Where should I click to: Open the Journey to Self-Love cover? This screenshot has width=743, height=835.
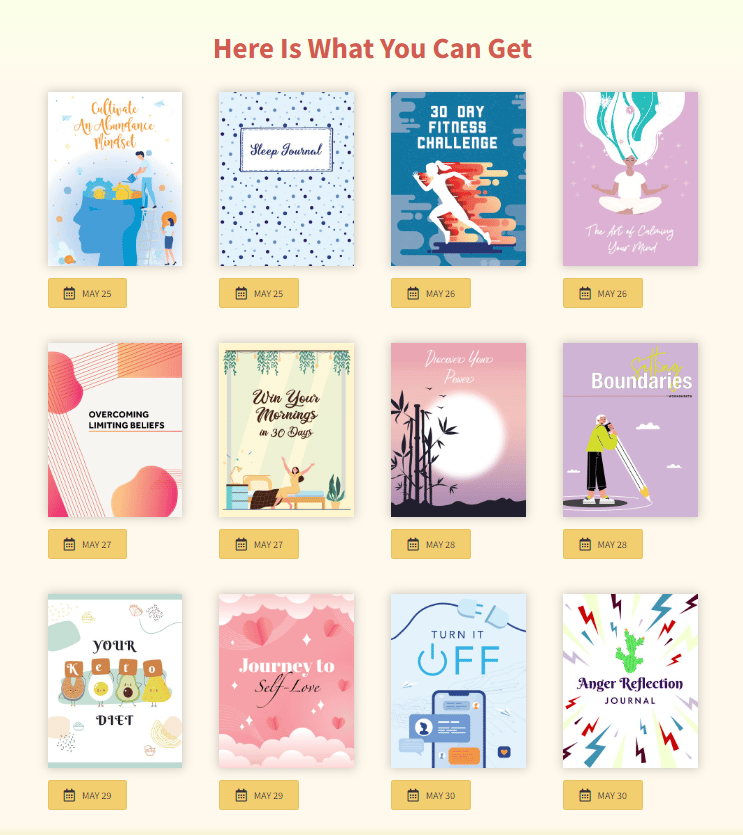tap(286, 681)
